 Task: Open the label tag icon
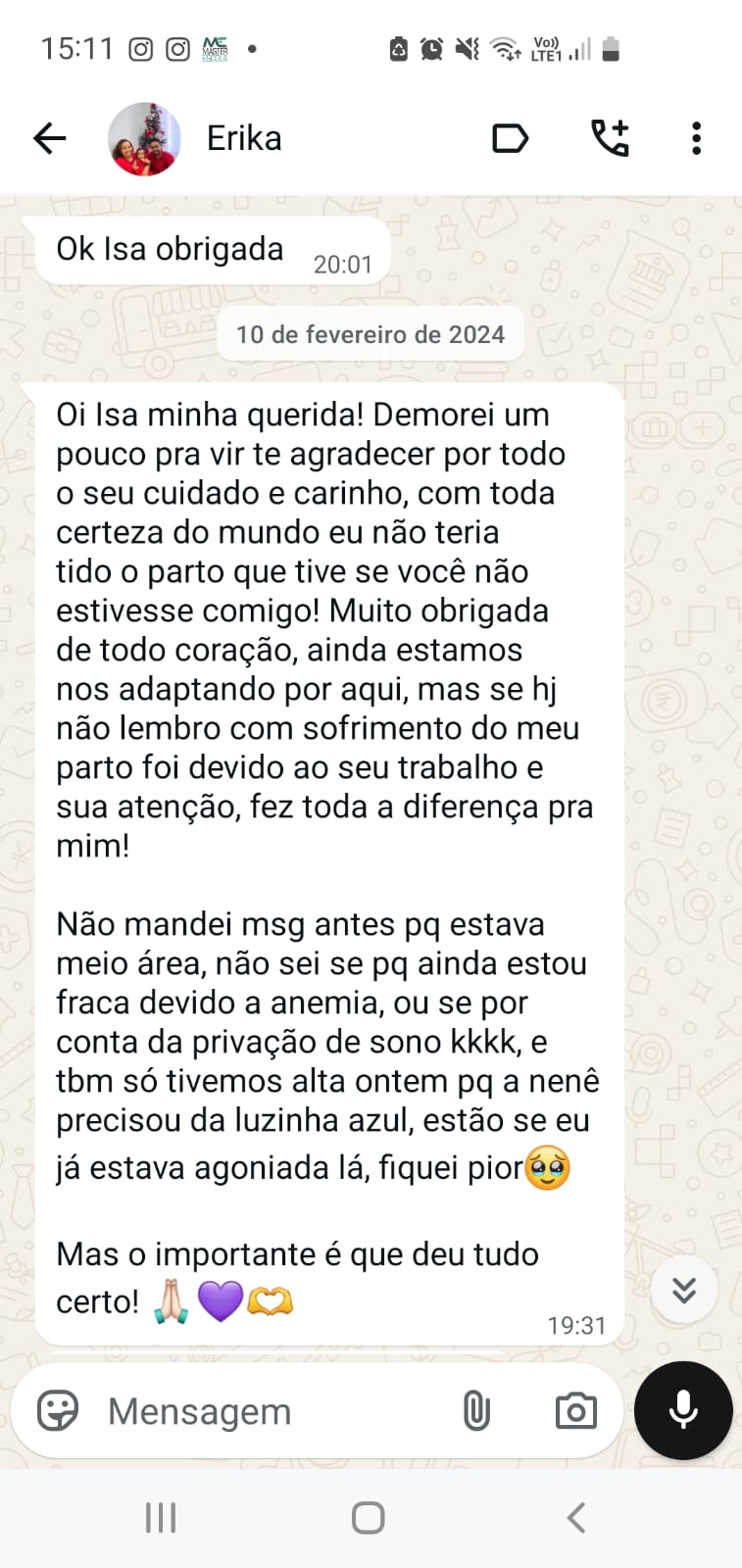[x=510, y=138]
